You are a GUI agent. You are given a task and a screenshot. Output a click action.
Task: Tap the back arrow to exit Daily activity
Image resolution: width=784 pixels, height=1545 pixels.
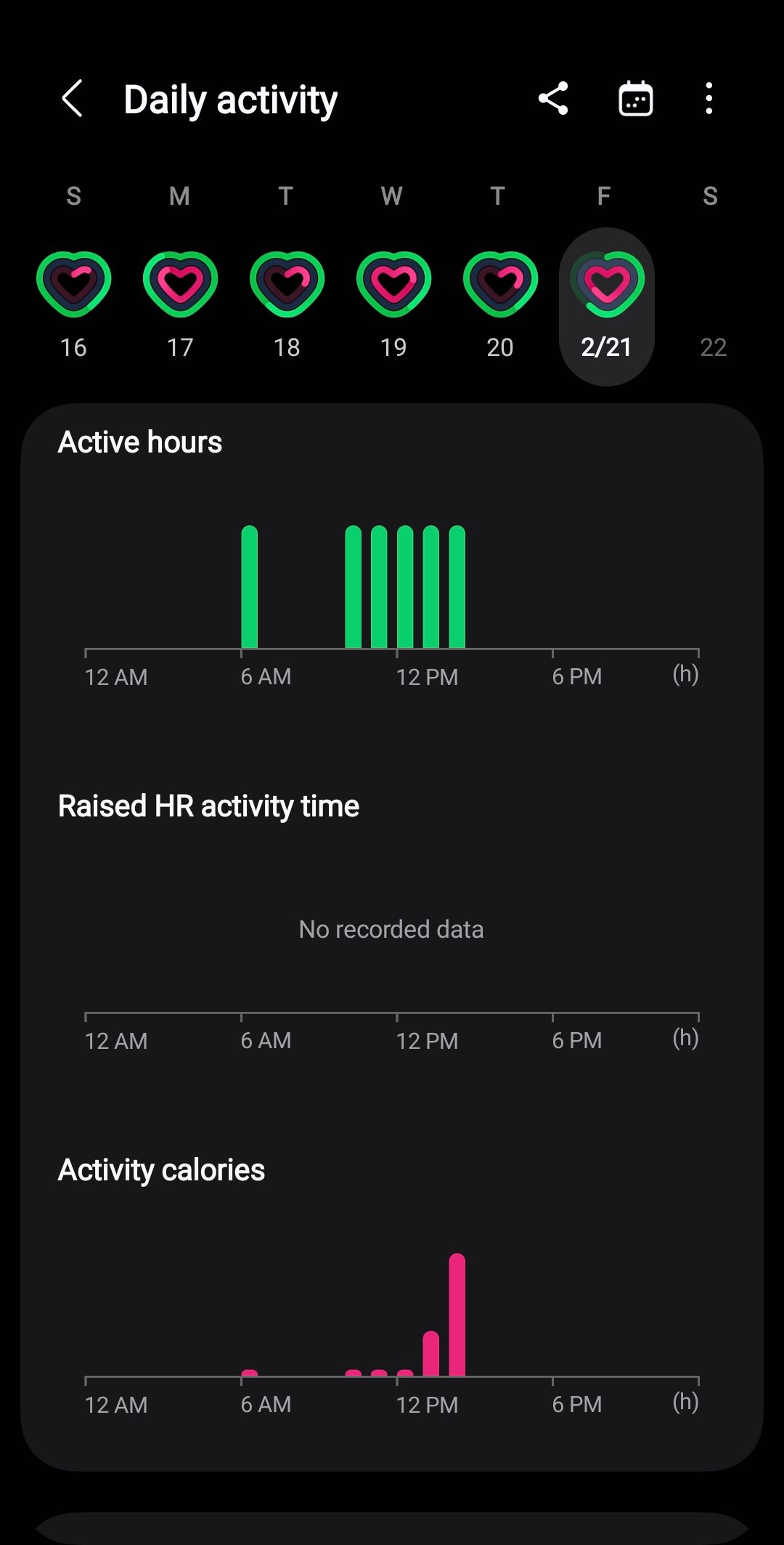72,99
